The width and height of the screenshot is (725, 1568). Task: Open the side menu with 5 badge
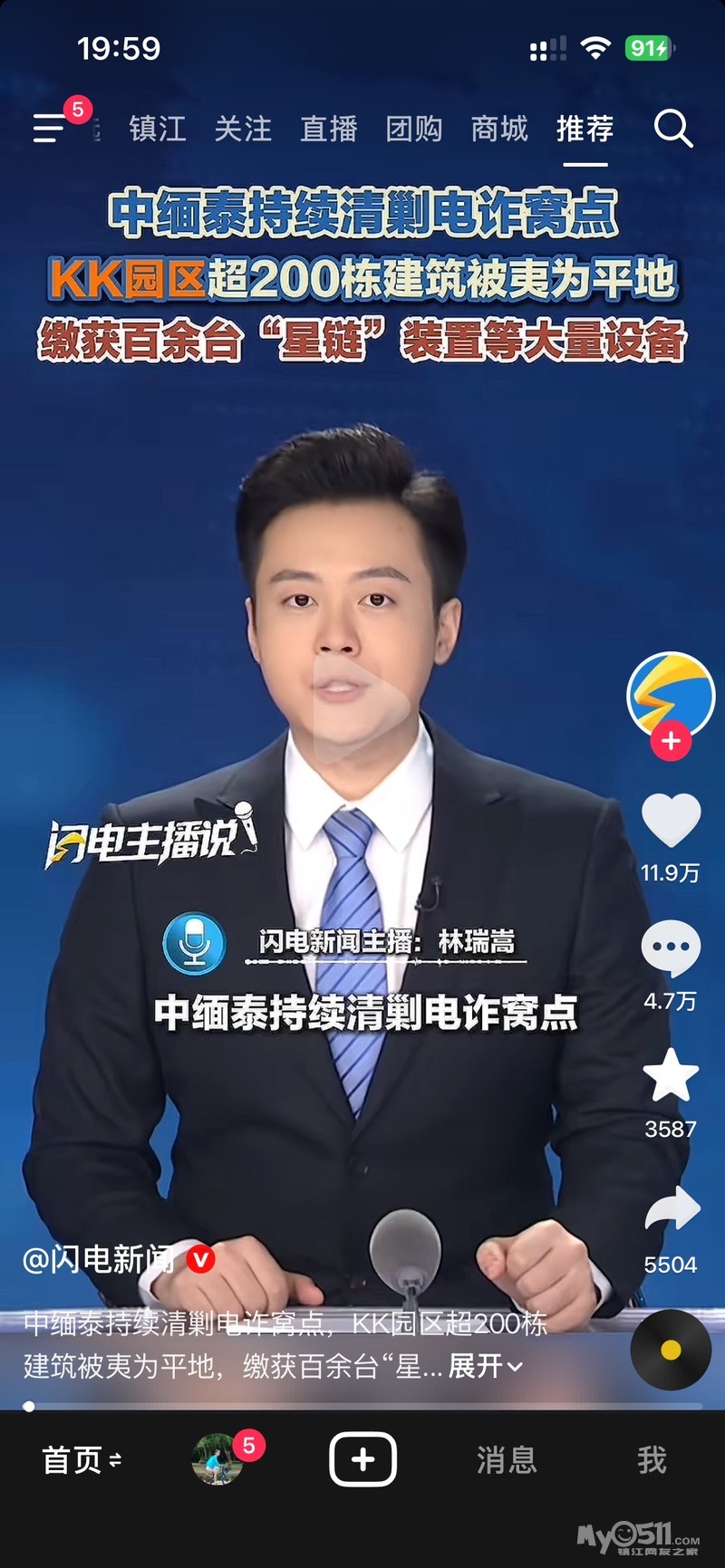pyautogui.click(x=50, y=128)
